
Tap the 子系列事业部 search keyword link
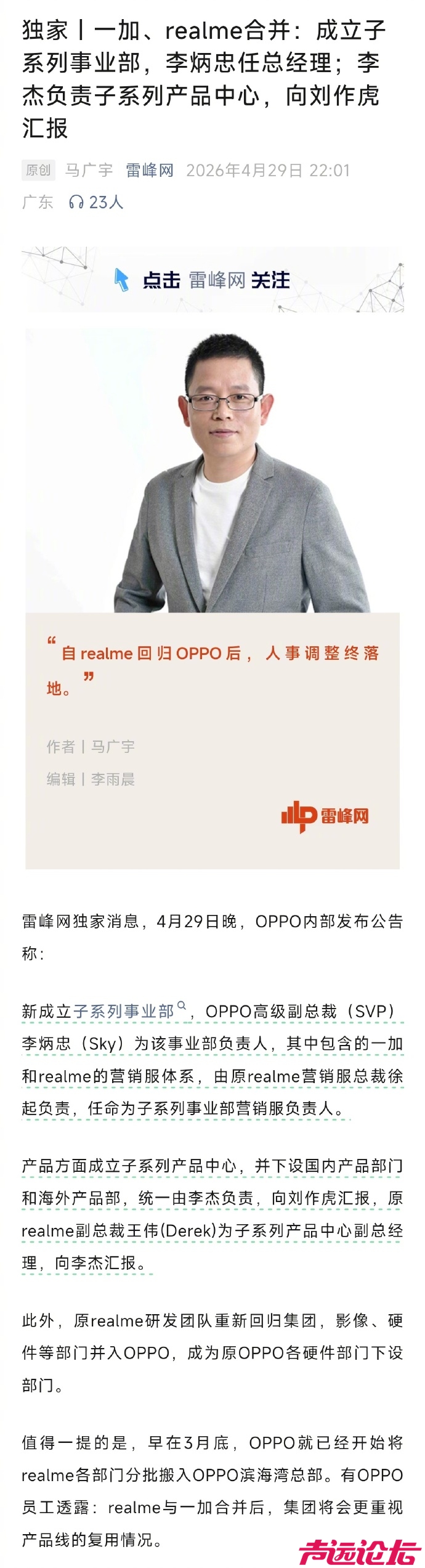click(x=124, y=1011)
